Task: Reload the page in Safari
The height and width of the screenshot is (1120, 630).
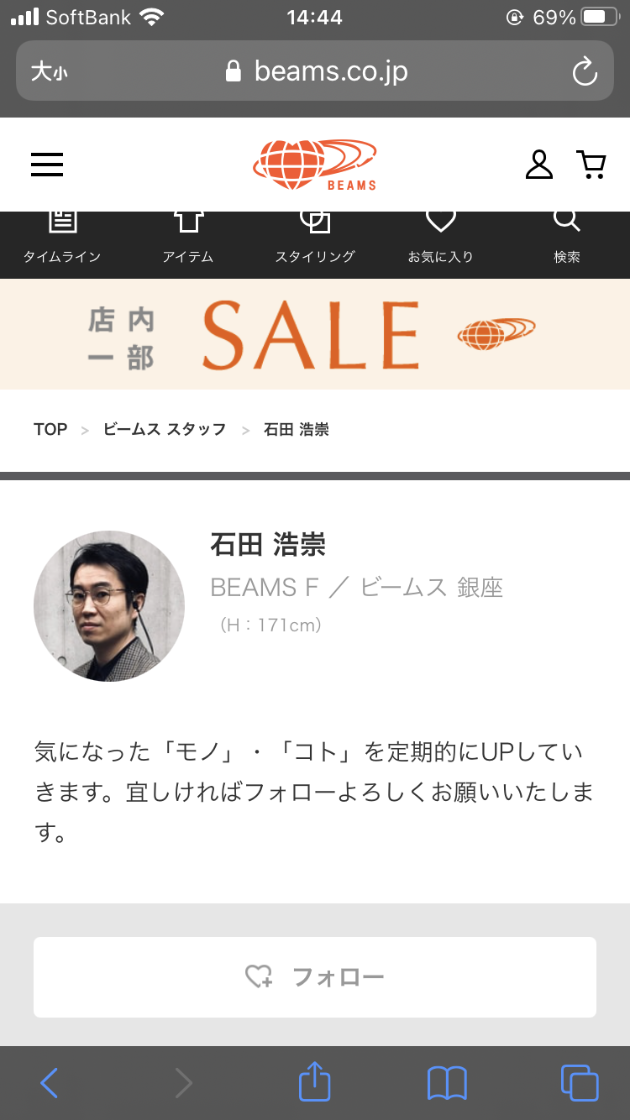Action: click(584, 71)
